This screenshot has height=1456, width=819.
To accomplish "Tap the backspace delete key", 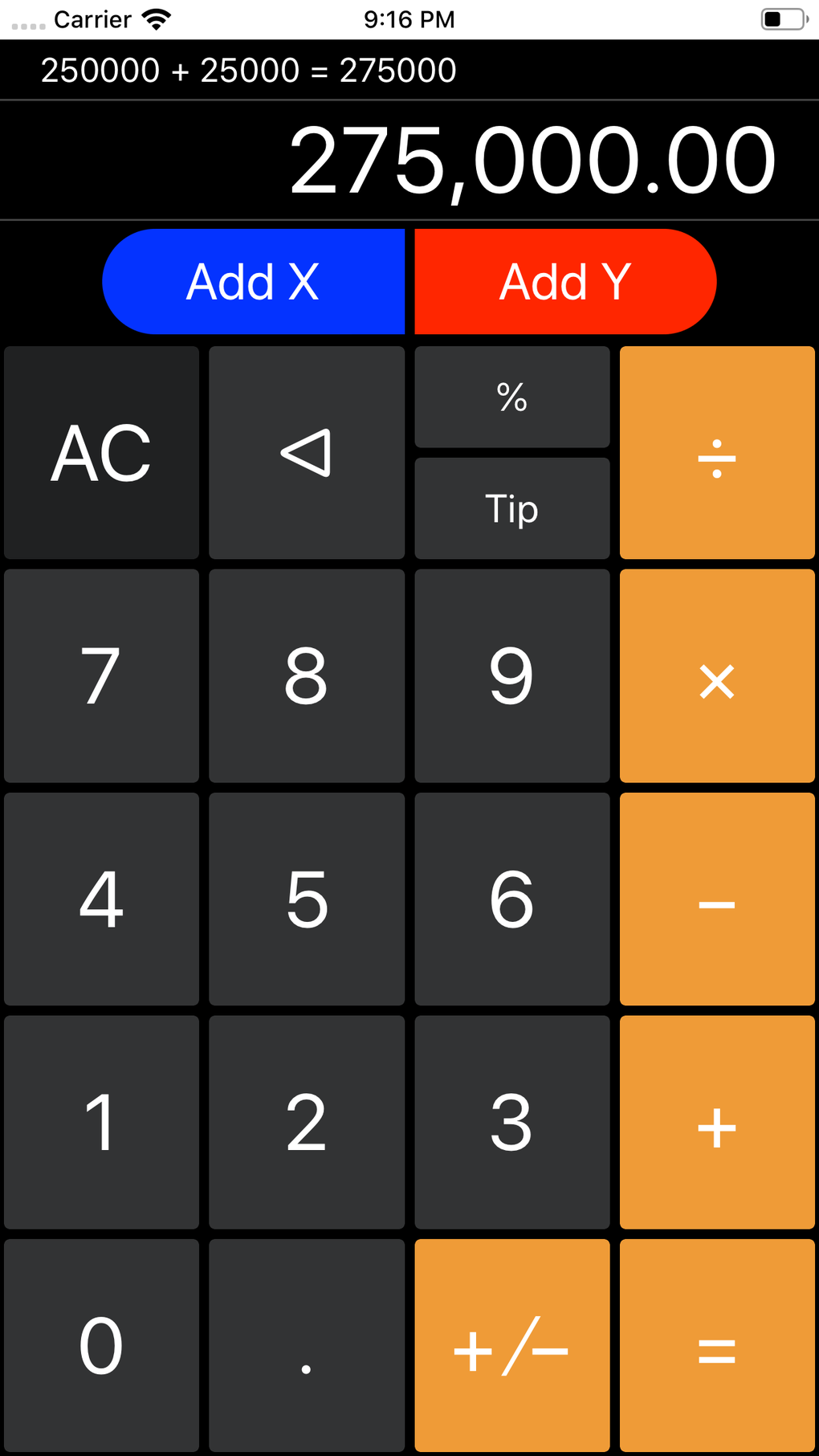I will click(x=306, y=452).
